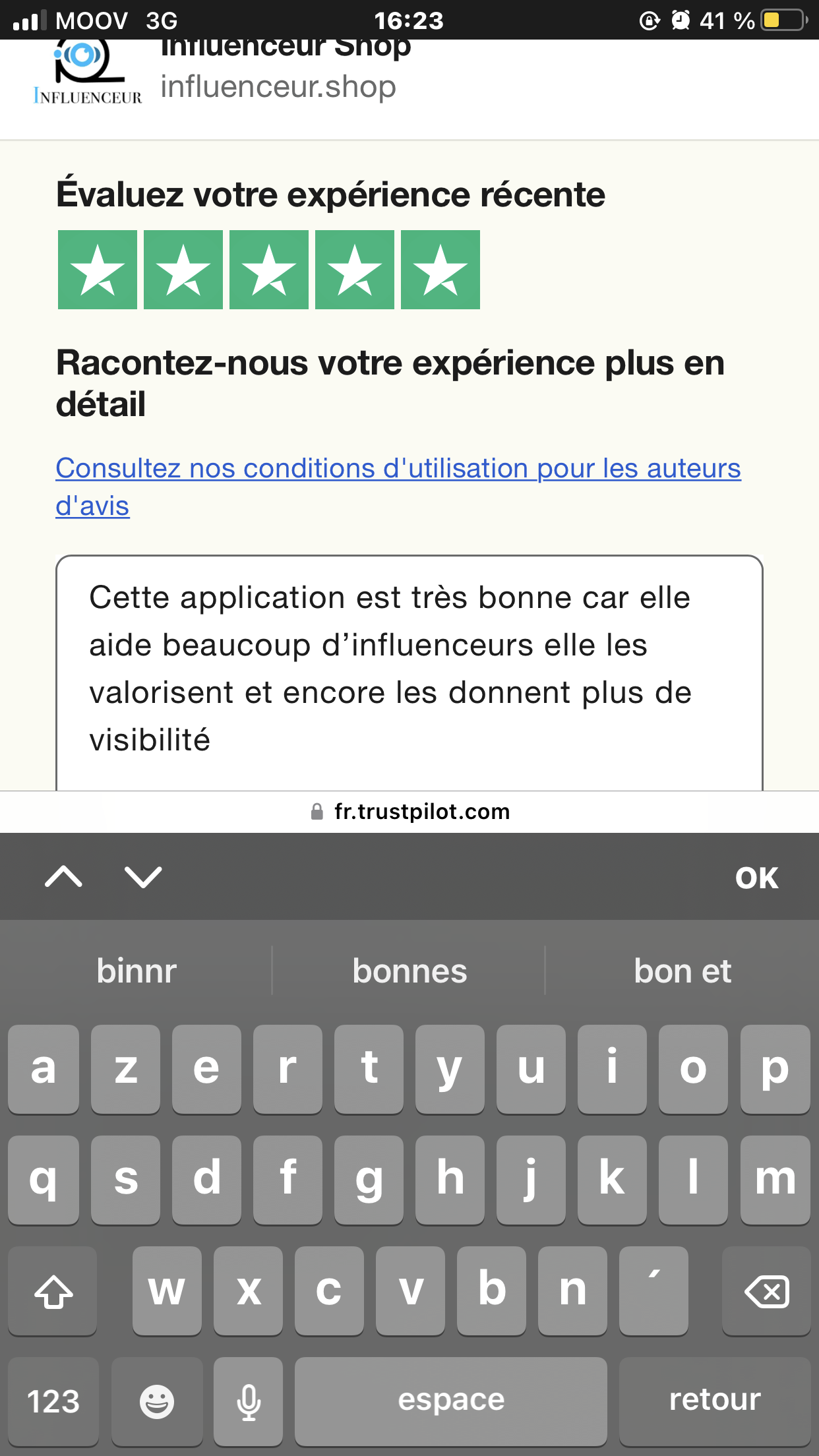Pick the "bonnes" suggestion
Image resolution: width=819 pixels, height=1456 pixels.
[409, 971]
